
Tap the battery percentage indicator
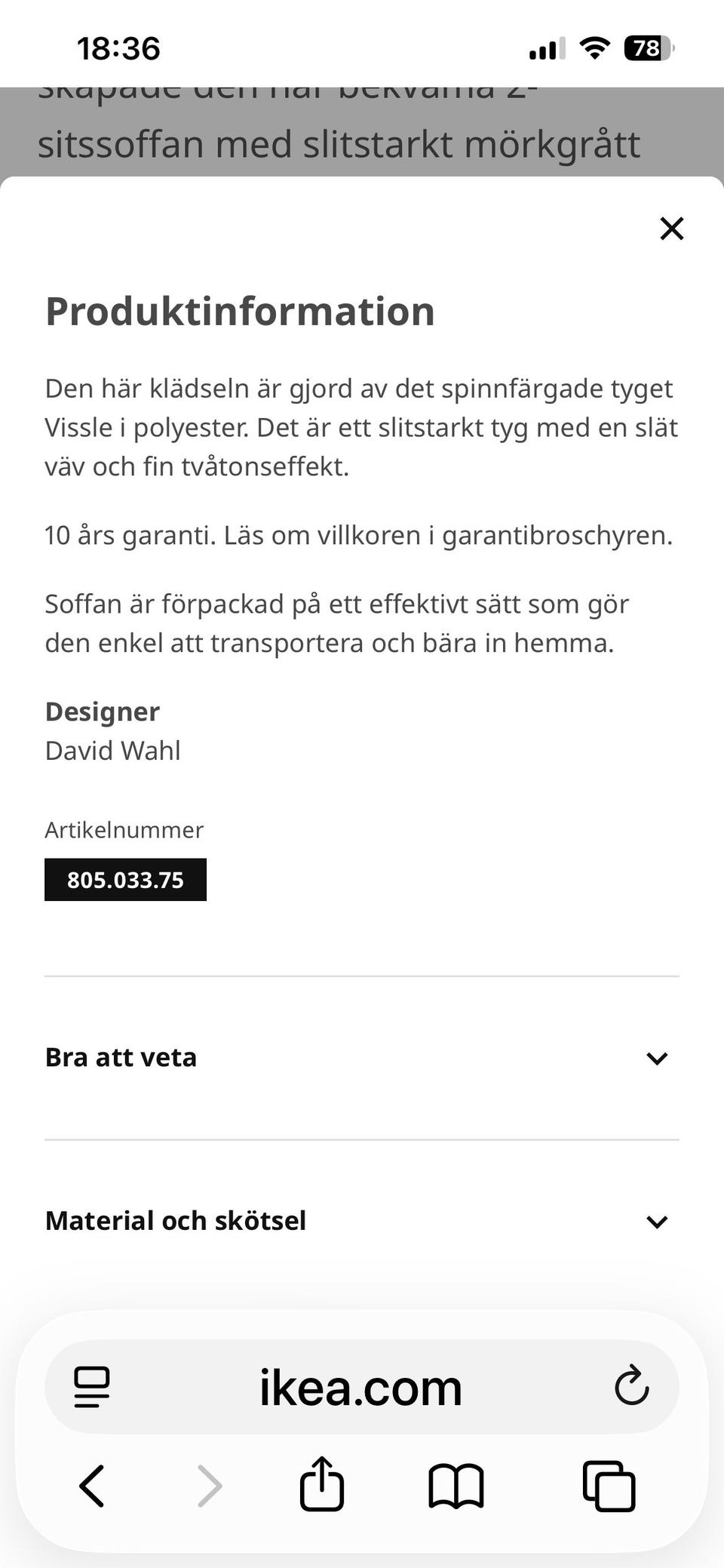click(x=645, y=47)
